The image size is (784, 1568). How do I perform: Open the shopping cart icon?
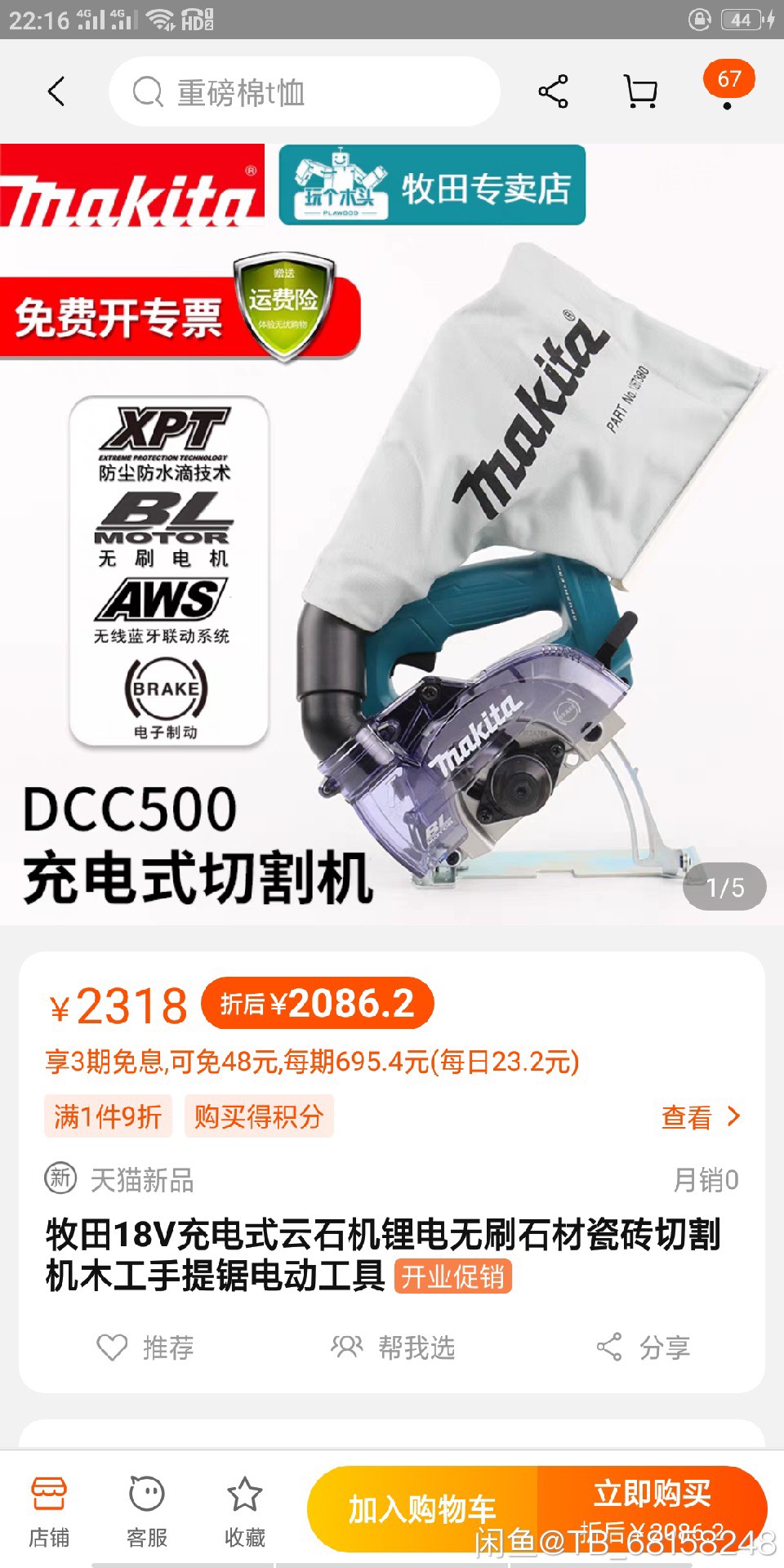[x=640, y=91]
